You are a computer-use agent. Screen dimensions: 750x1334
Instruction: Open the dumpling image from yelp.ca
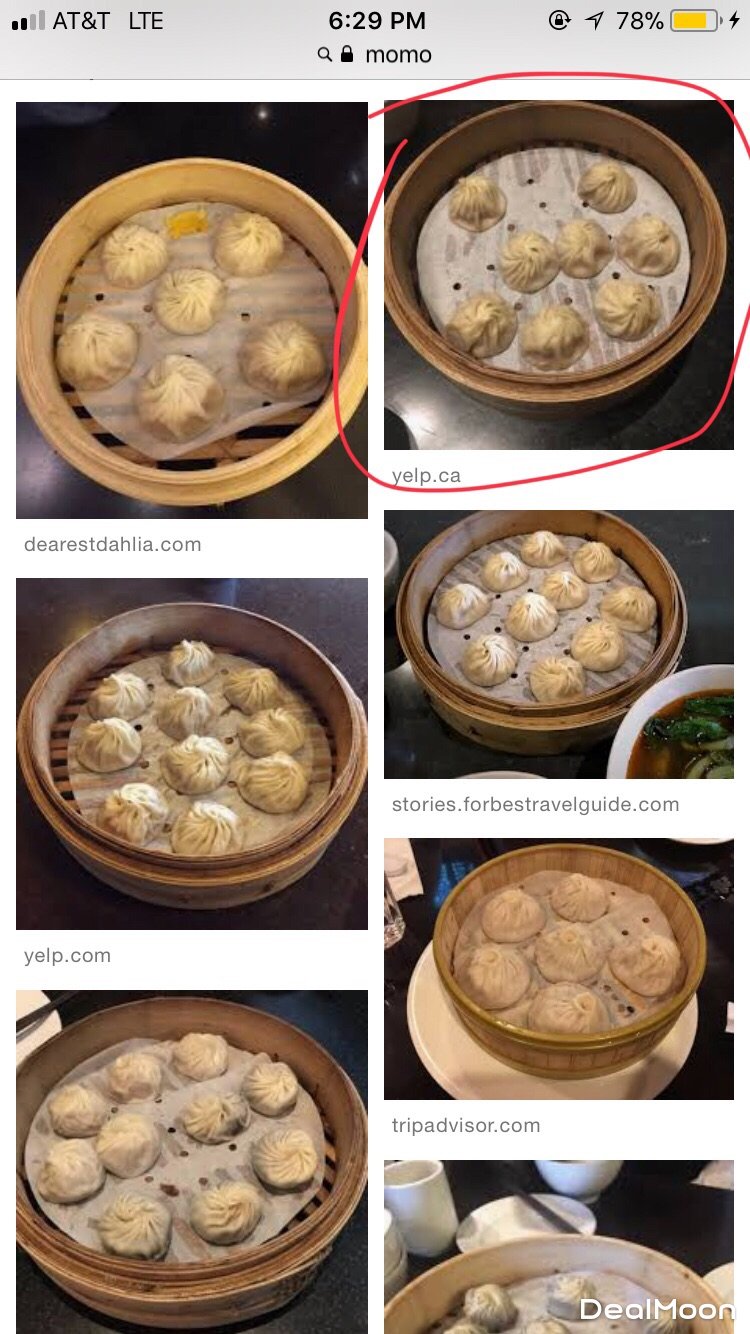click(x=558, y=275)
